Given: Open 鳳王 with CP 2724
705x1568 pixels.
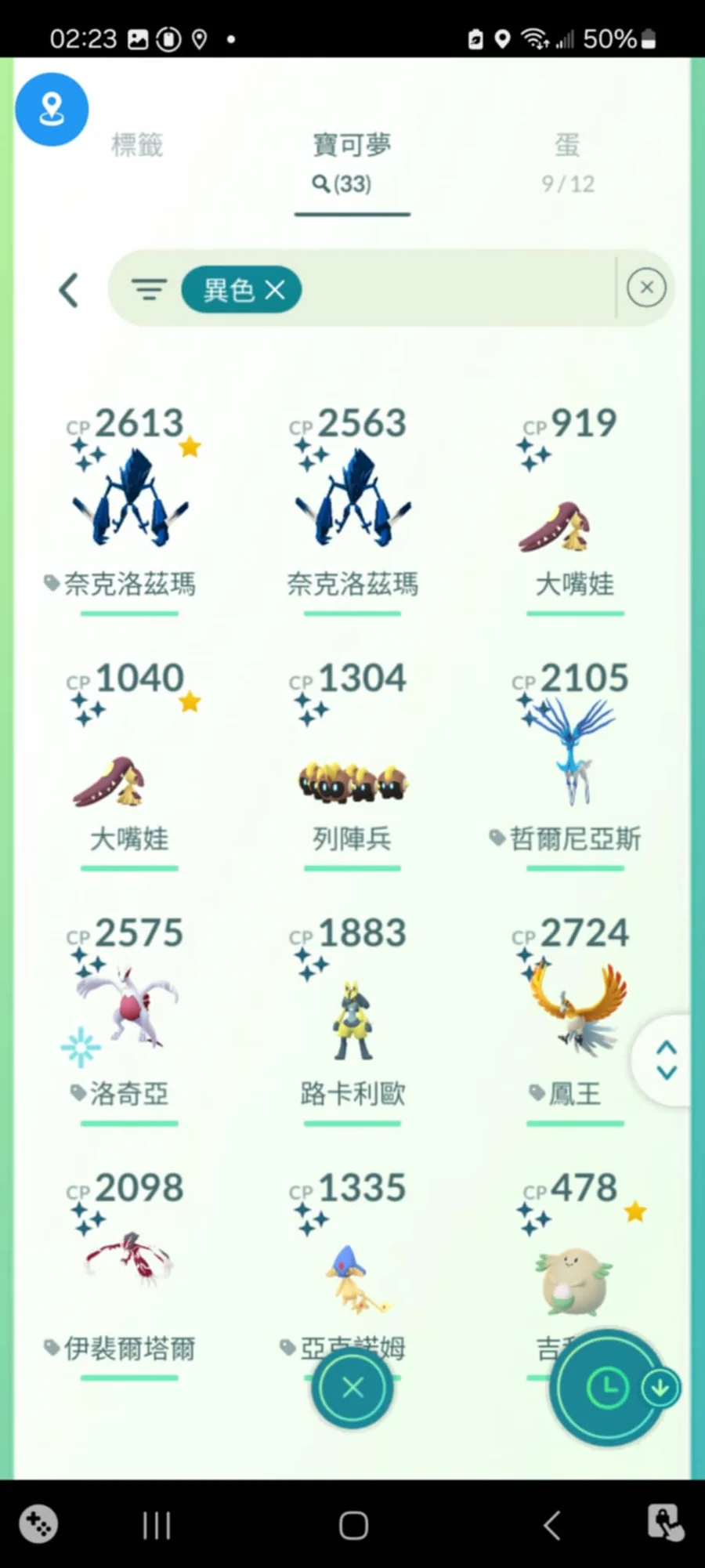Looking at the screenshot, I should 575,1011.
